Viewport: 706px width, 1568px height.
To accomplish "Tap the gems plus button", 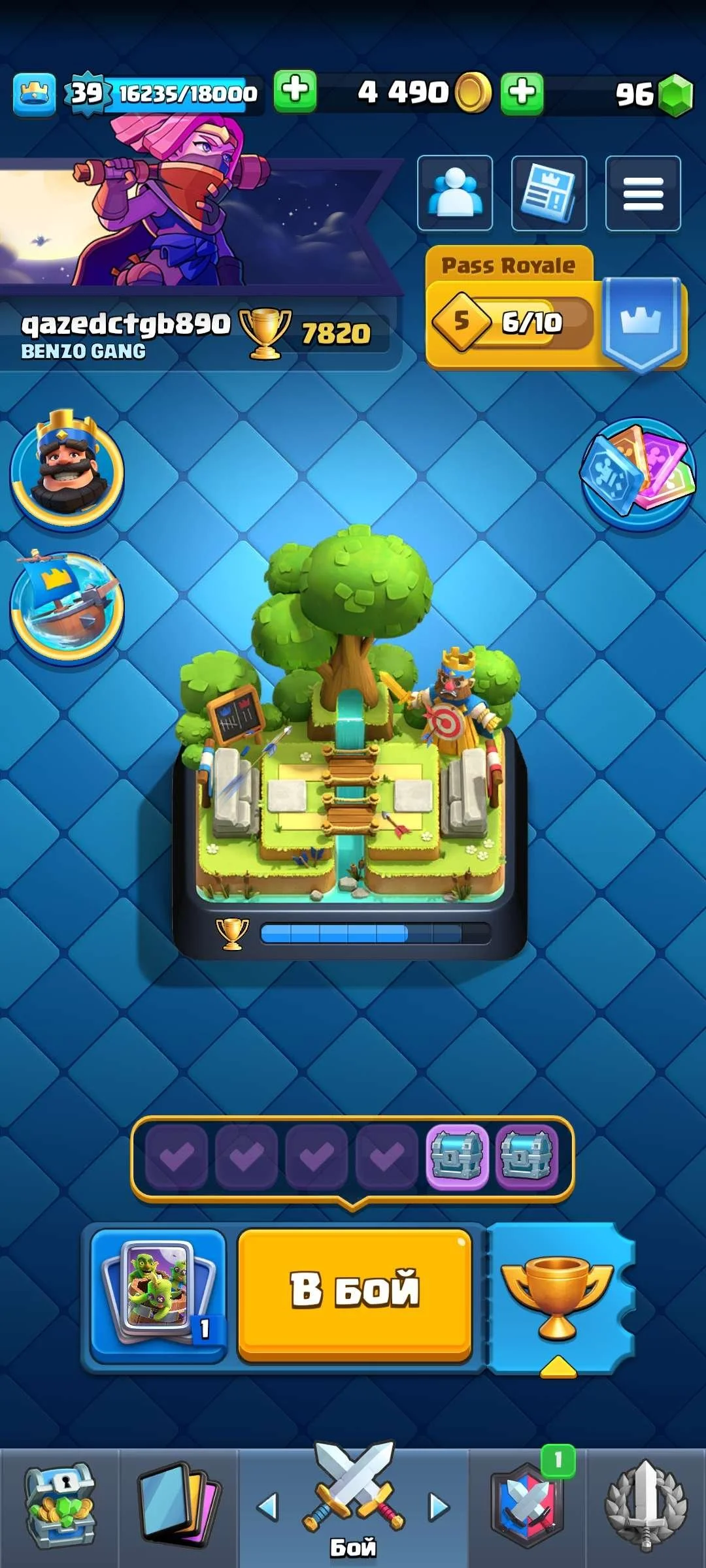I will point(522,93).
